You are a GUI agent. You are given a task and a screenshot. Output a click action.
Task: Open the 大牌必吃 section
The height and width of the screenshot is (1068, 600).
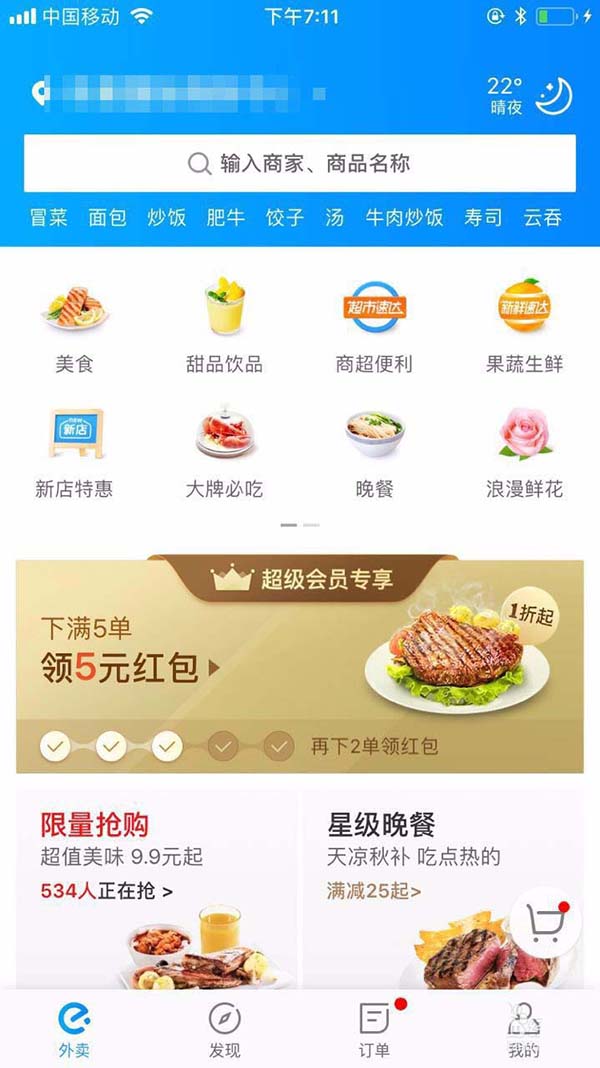coord(224,450)
